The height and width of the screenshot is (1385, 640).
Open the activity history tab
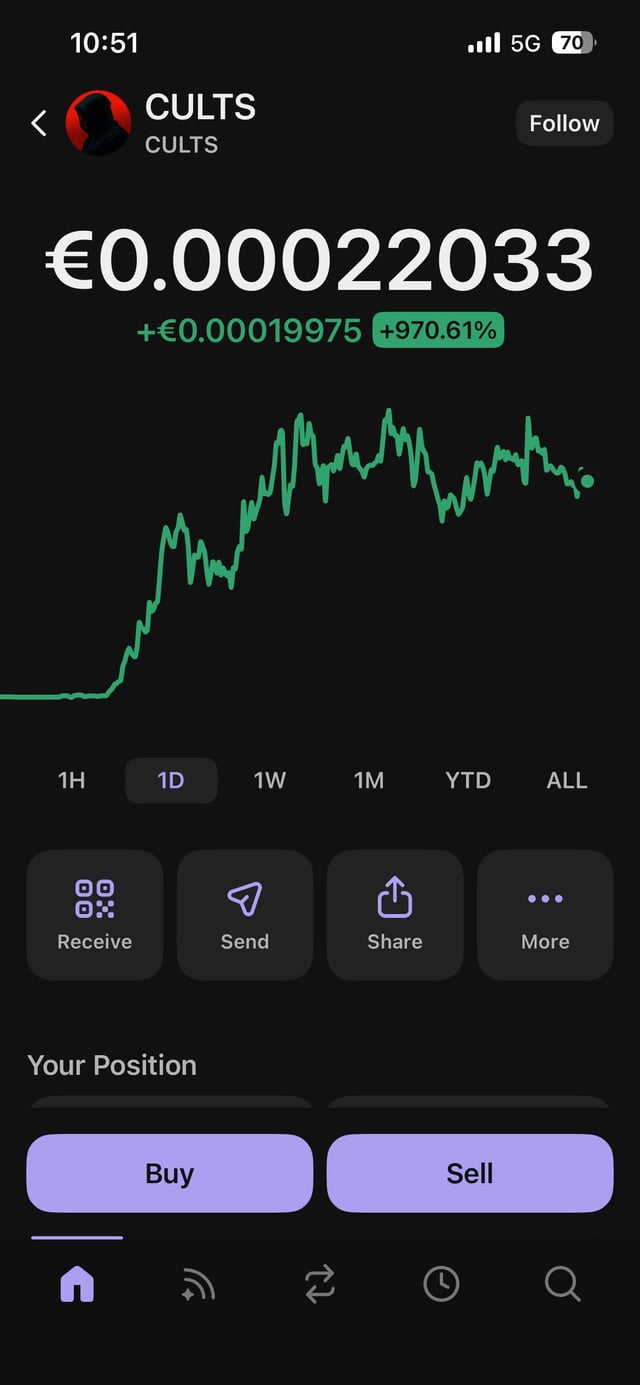click(441, 1284)
